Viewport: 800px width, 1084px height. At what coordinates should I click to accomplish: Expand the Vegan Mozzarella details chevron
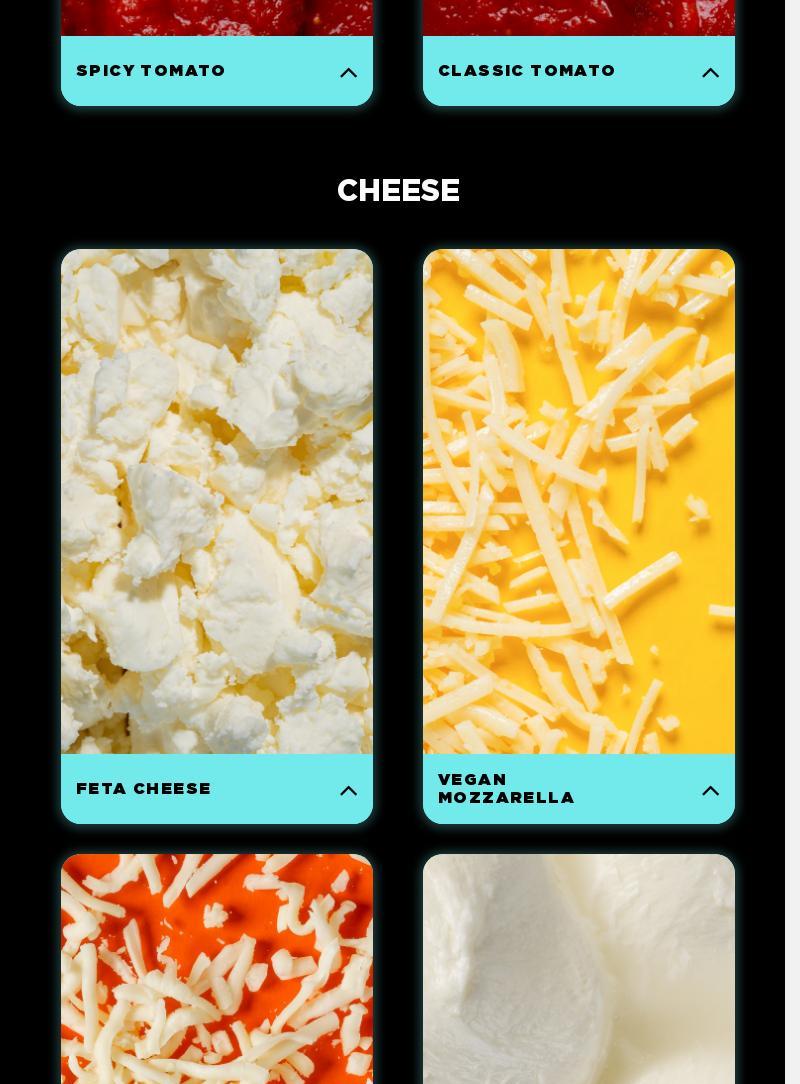click(x=710, y=790)
